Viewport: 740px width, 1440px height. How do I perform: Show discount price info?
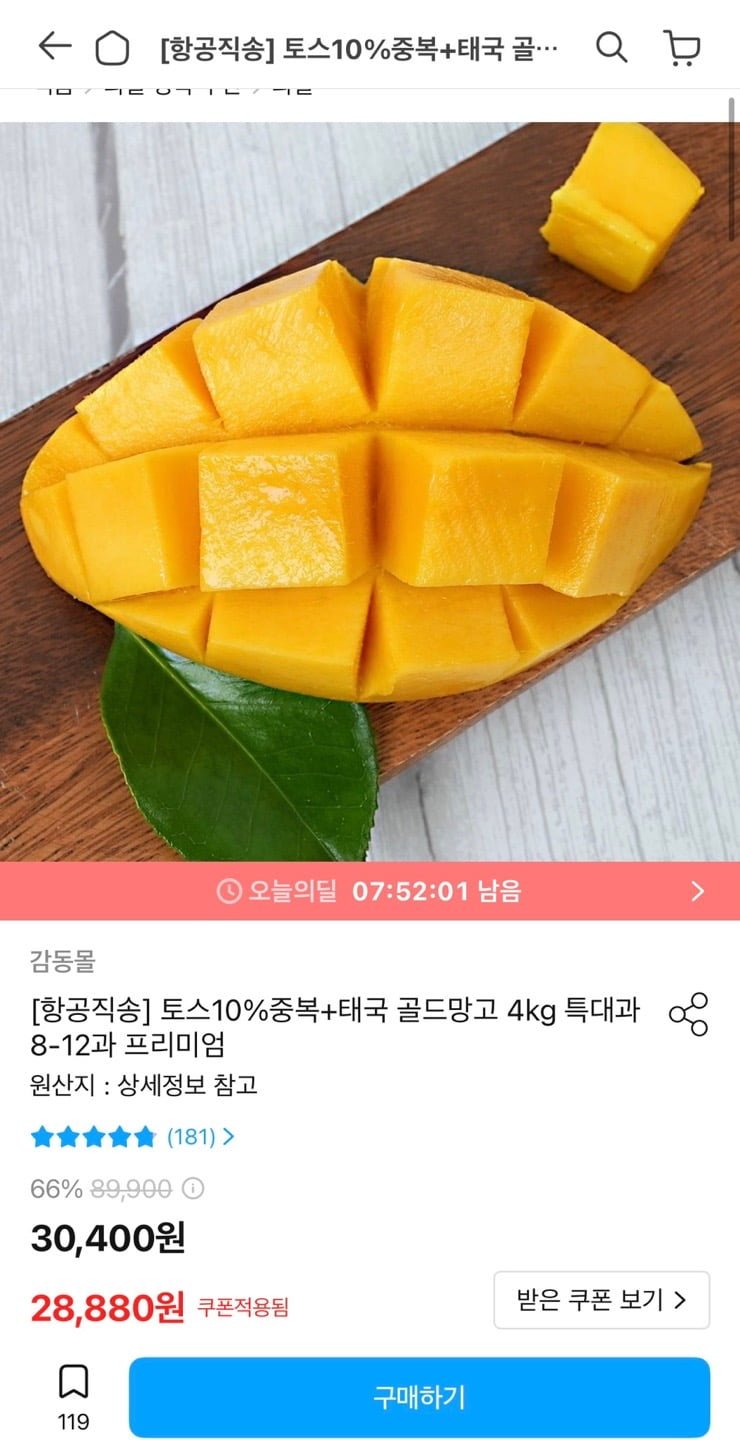point(194,1189)
